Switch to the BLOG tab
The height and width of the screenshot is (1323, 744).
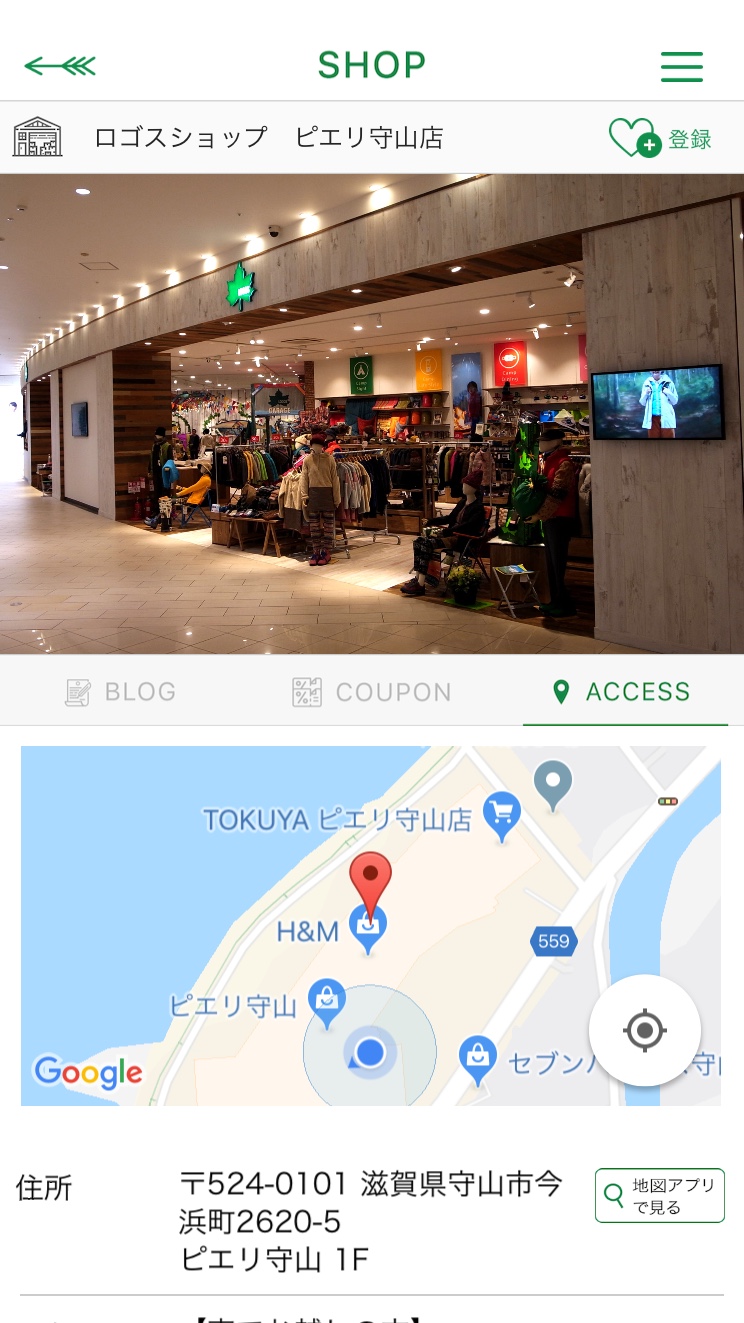pyautogui.click(x=121, y=692)
